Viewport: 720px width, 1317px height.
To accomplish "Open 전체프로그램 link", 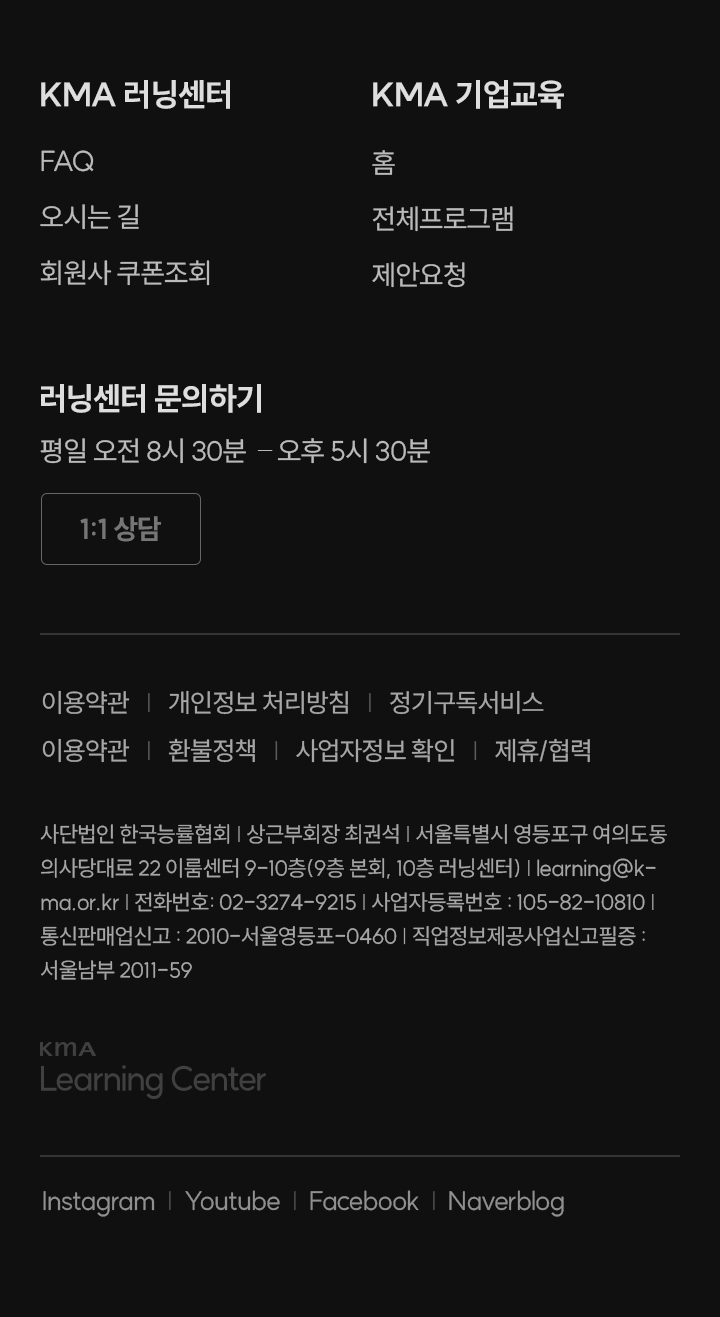I will (442, 218).
